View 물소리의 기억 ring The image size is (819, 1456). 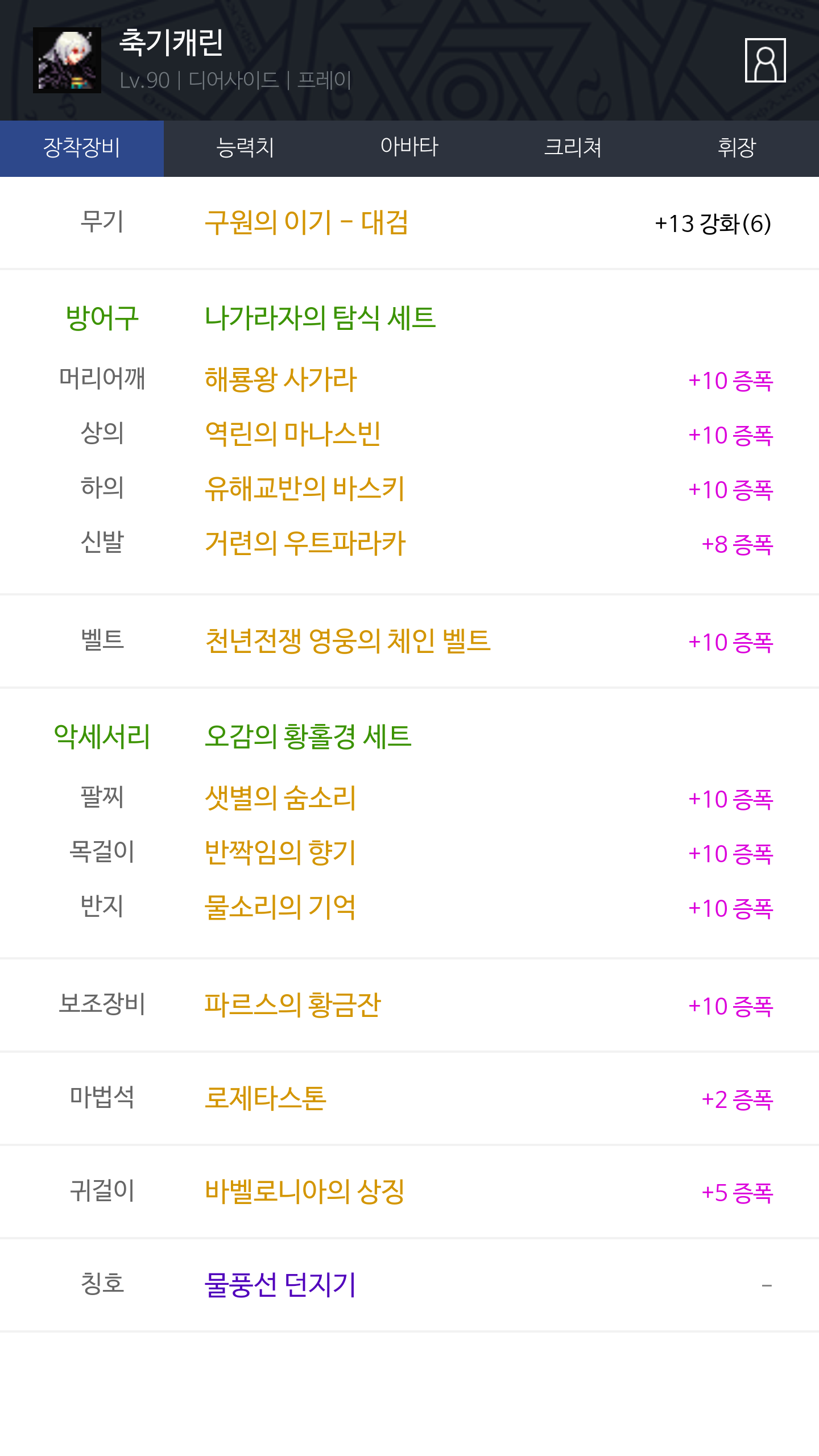point(280,907)
